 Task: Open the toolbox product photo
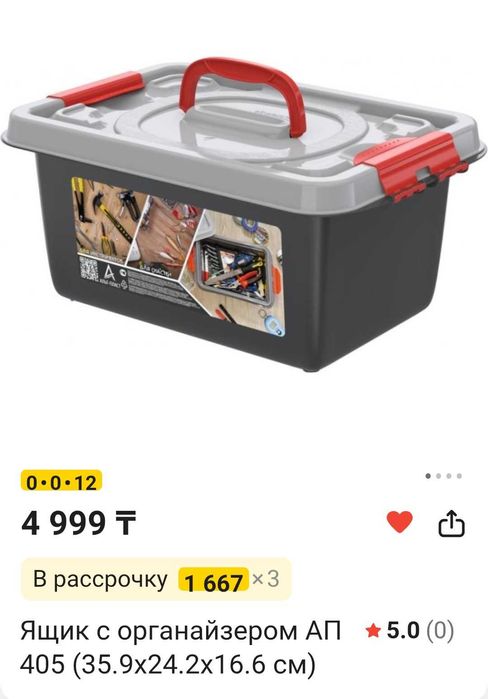[x=244, y=214]
